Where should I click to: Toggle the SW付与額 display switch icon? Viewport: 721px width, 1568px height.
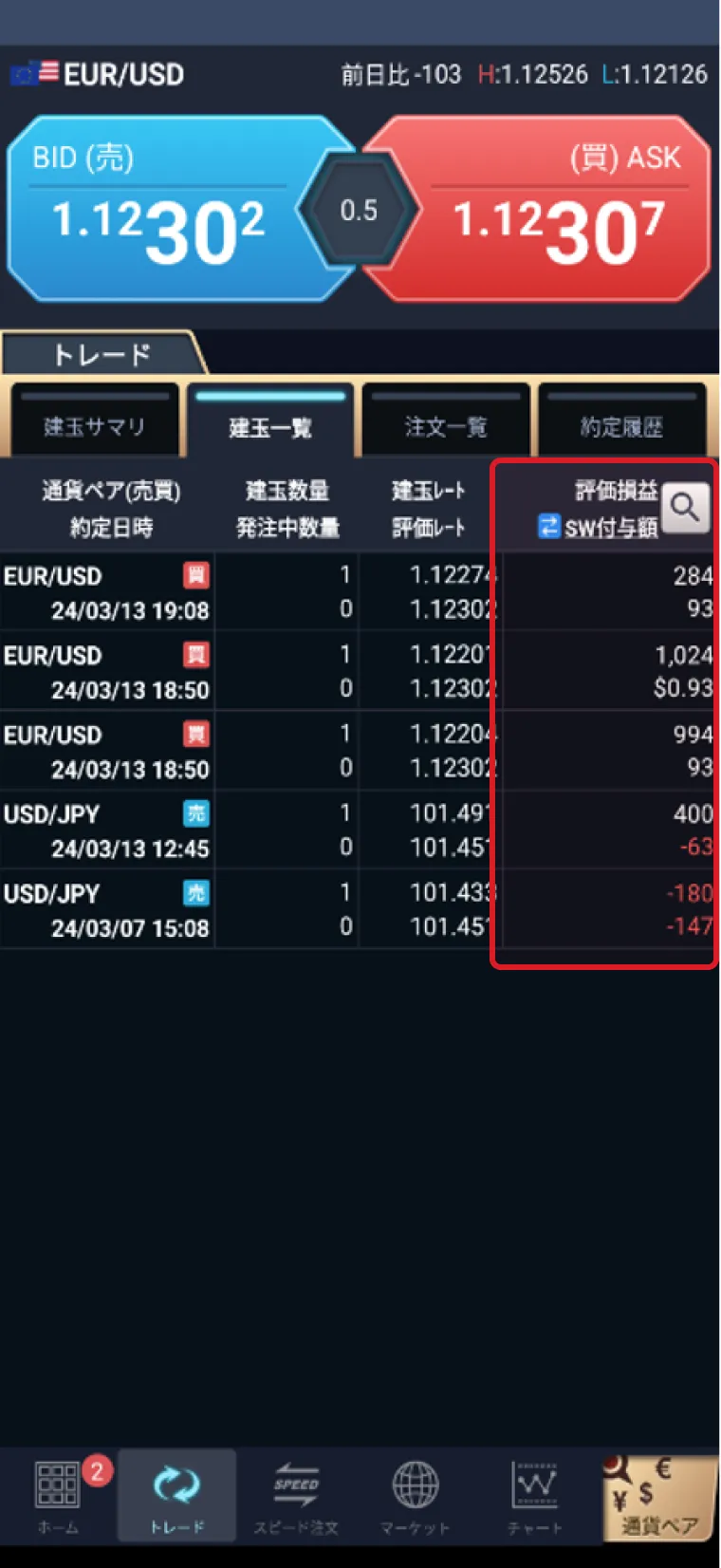tap(548, 526)
